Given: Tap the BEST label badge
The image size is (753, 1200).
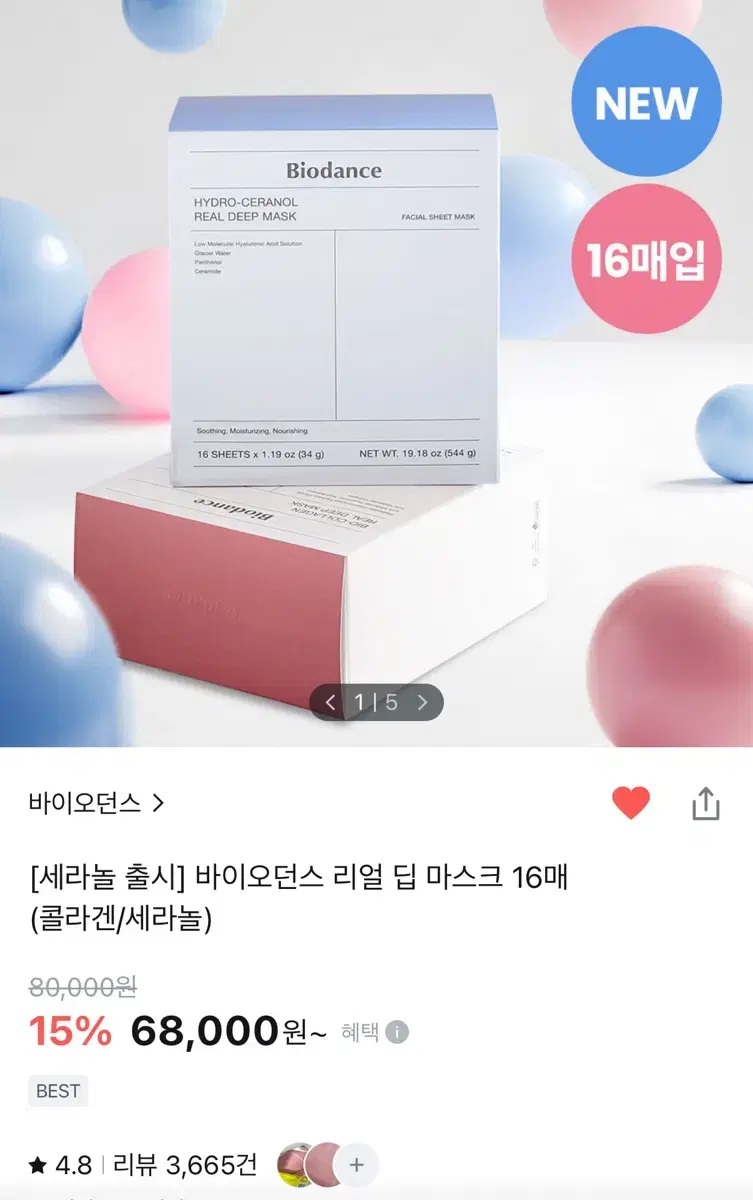Looking at the screenshot, I should (58, 1091).
